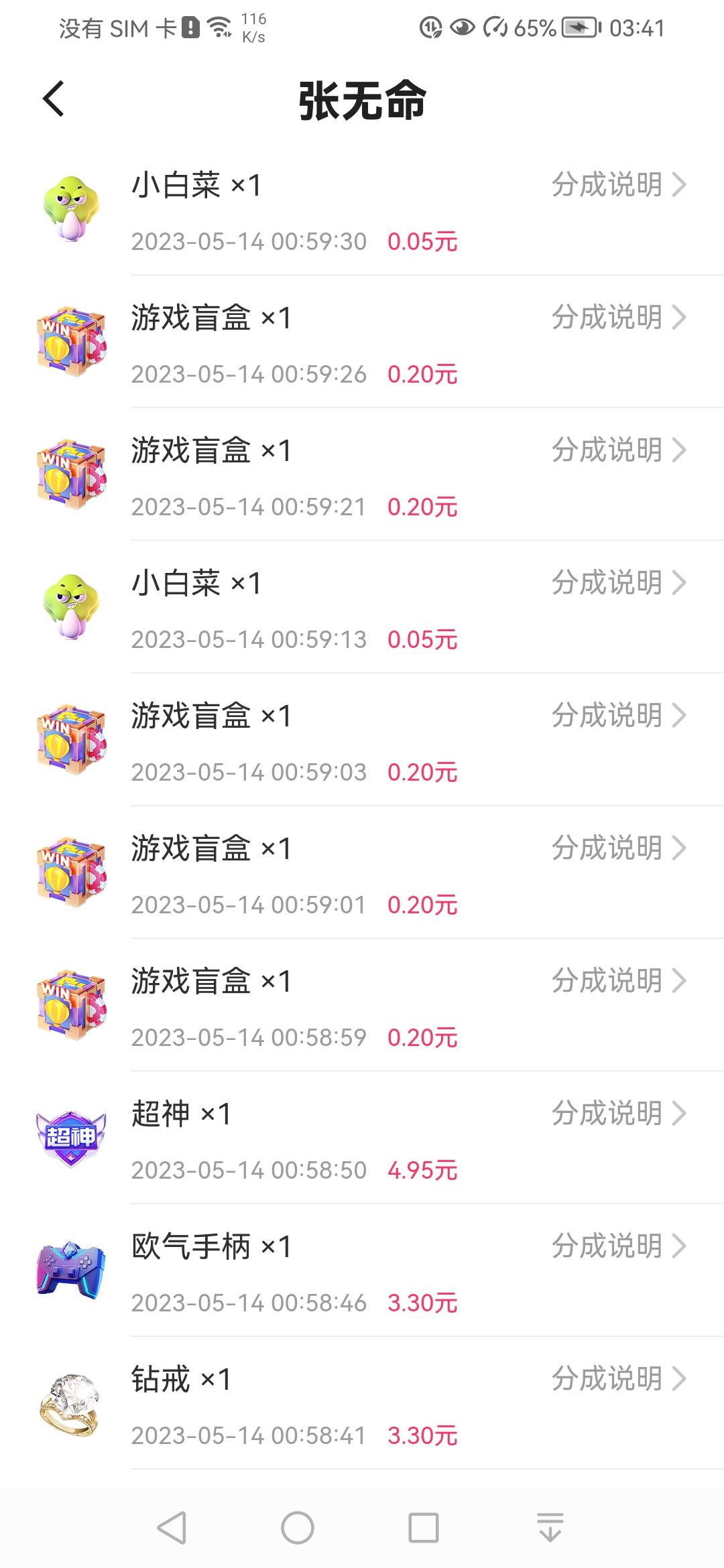
Task: Open recent apps from navigation bar
Action: click(x=424, y=1528)
